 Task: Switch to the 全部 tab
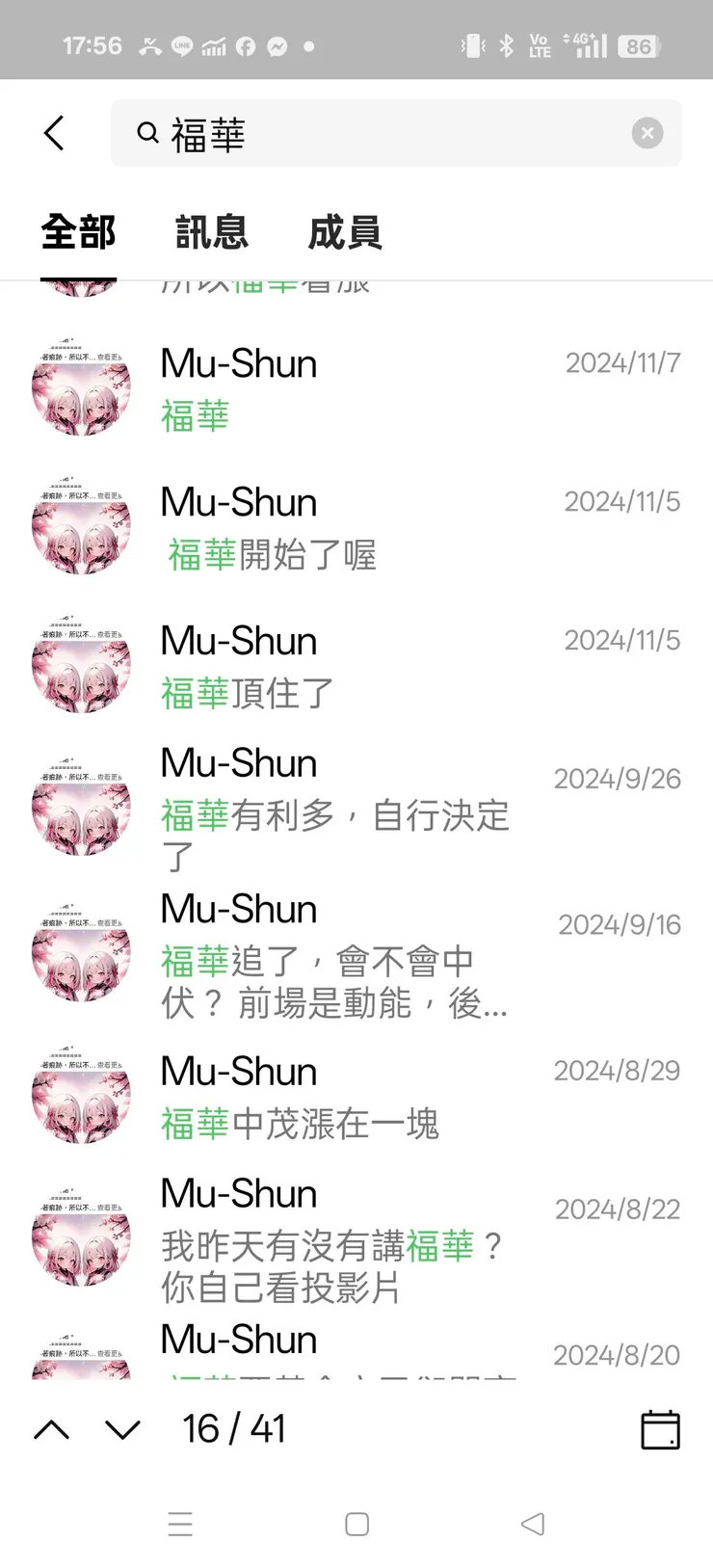[x=78, y=233]
